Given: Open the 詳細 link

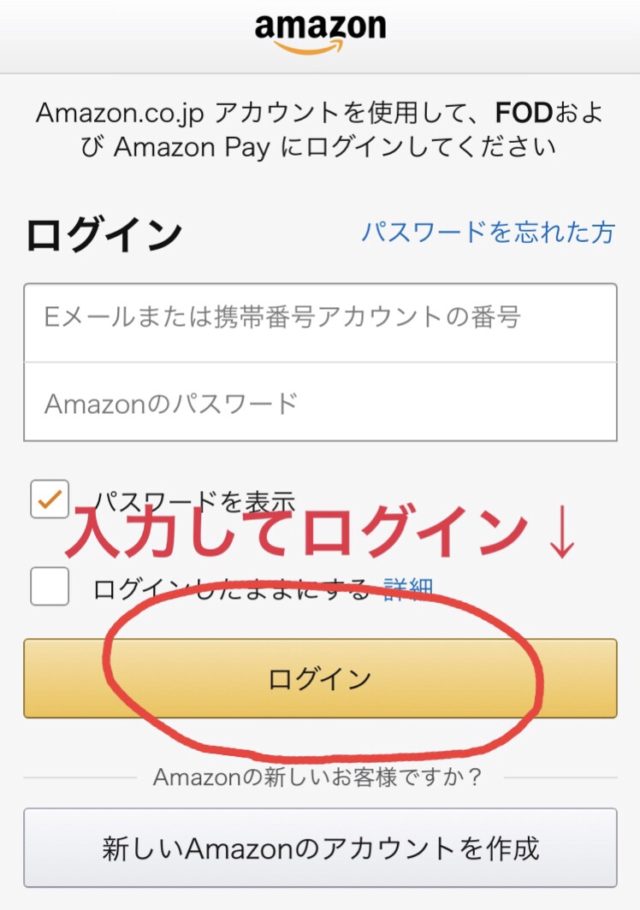Looking at the screenshot, I should point(408,588).
